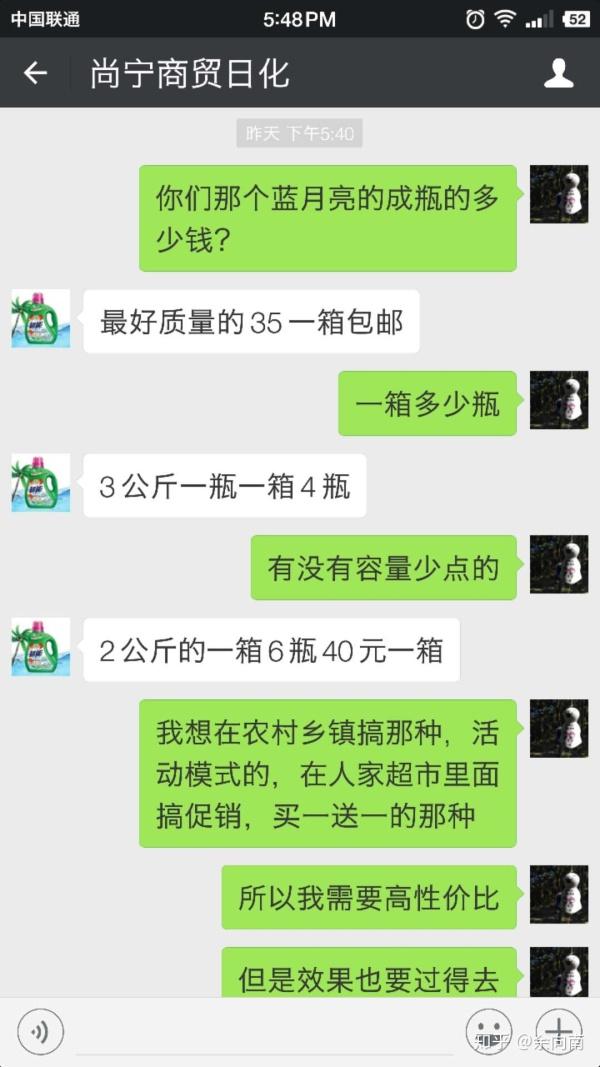Open the plus attachment menu

559,1031
